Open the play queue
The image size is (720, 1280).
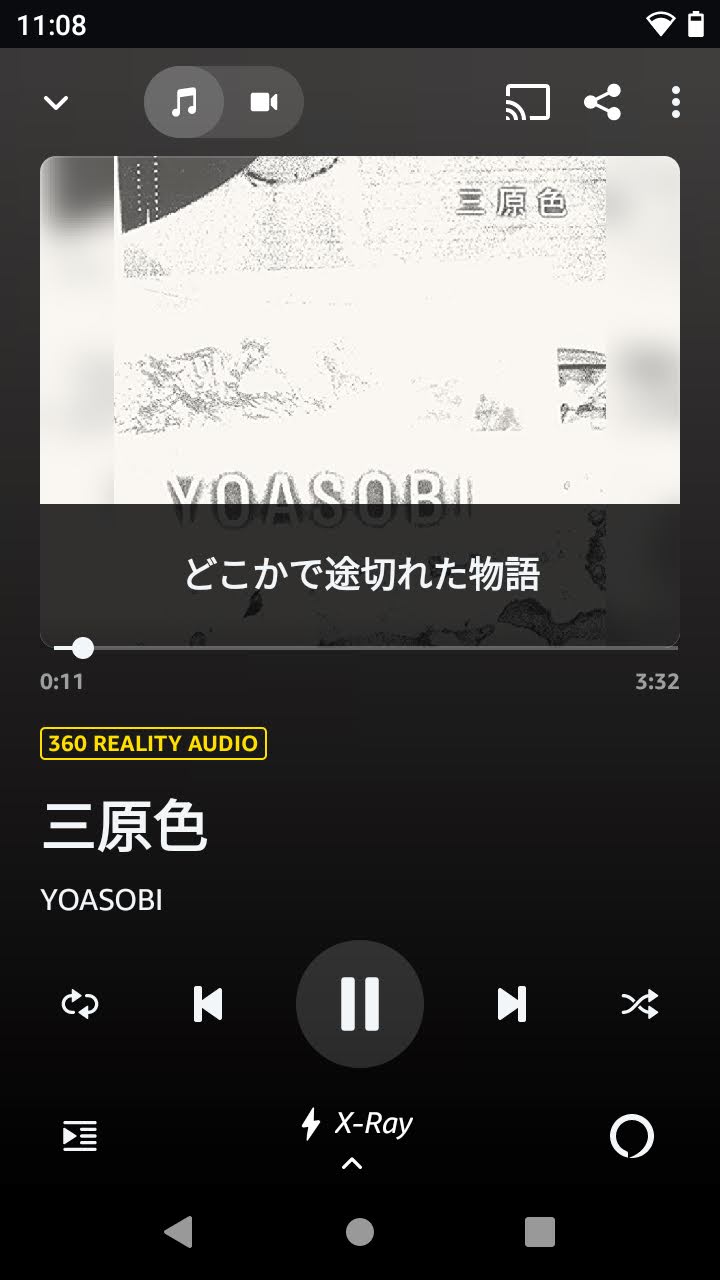(80, 1136)
